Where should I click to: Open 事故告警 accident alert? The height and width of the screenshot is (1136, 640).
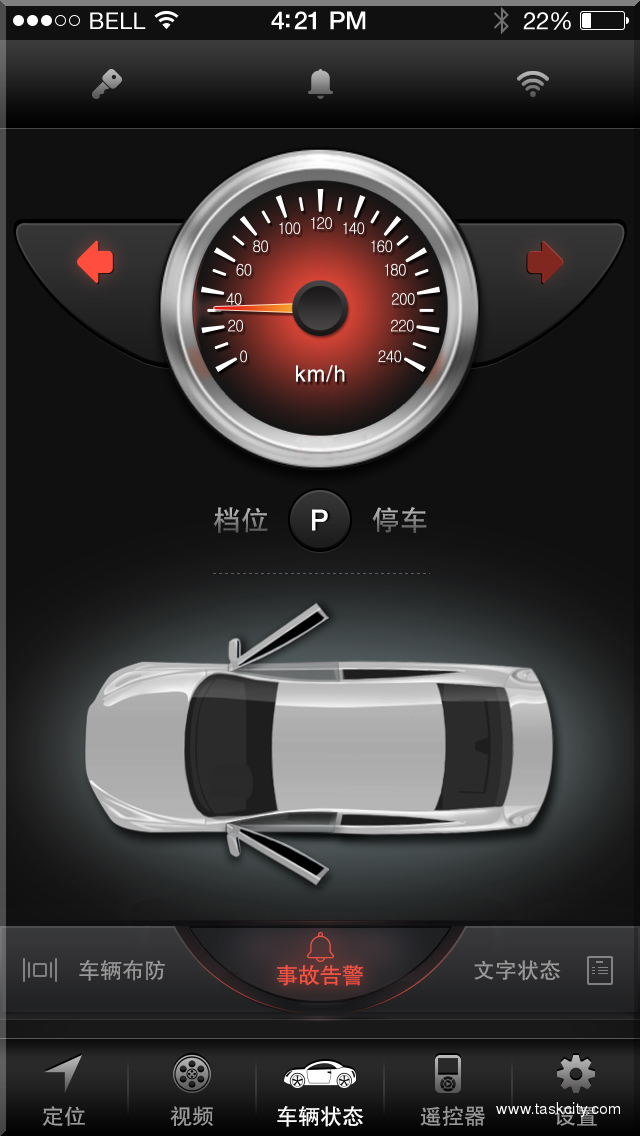pos(320,962)
